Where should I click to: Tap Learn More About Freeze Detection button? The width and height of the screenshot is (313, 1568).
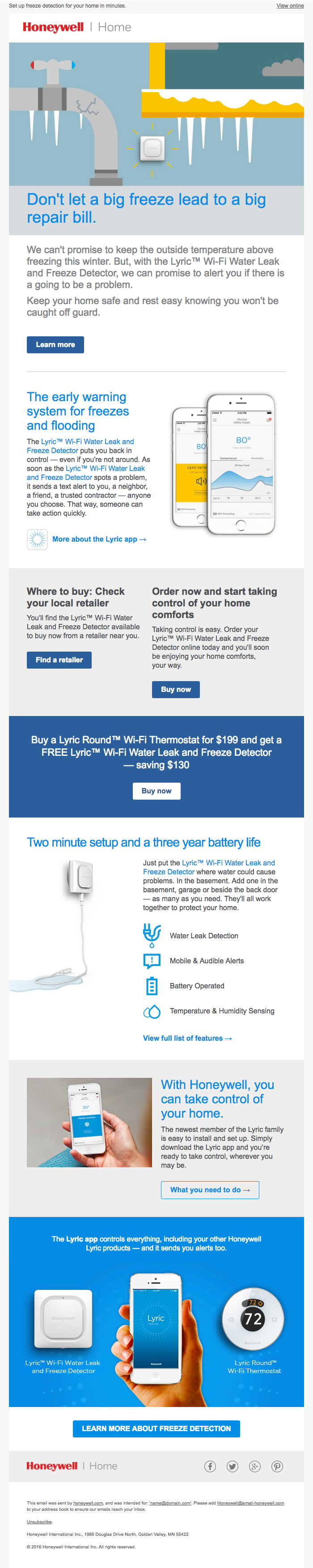(156, 1428)
